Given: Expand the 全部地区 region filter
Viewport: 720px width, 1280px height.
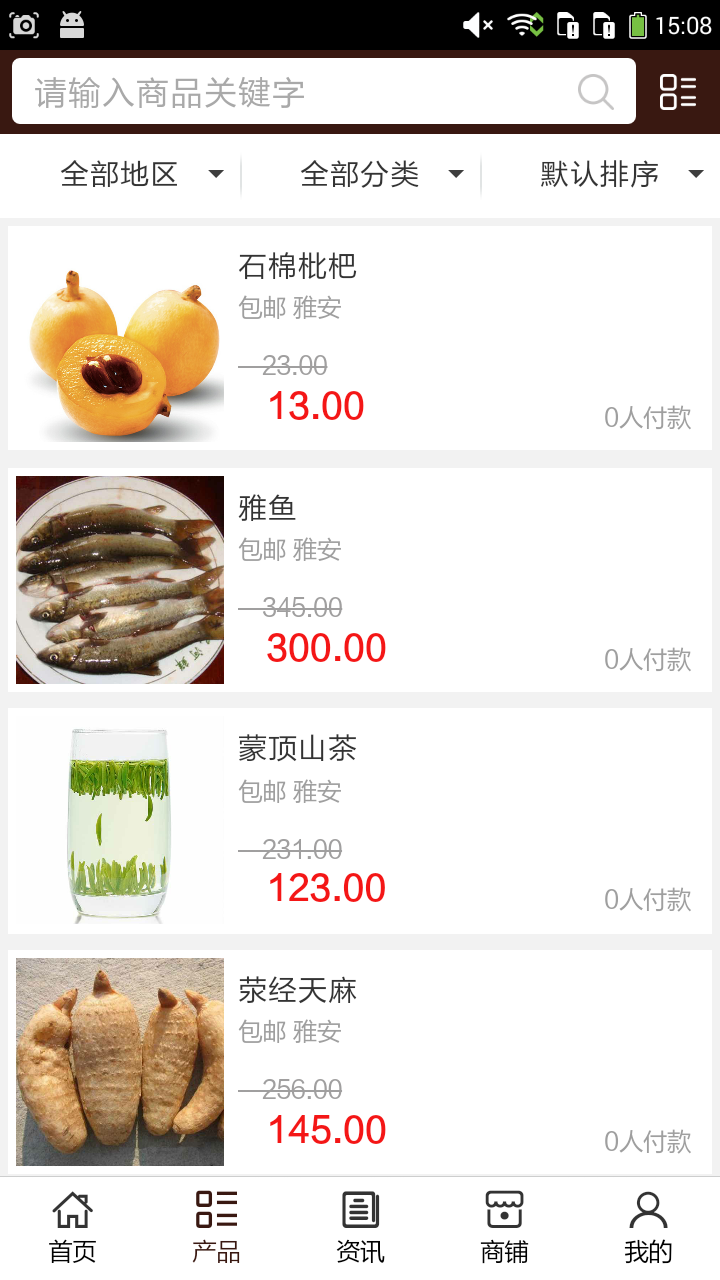Looking at the screenshot, I should (x=140, y=175).
